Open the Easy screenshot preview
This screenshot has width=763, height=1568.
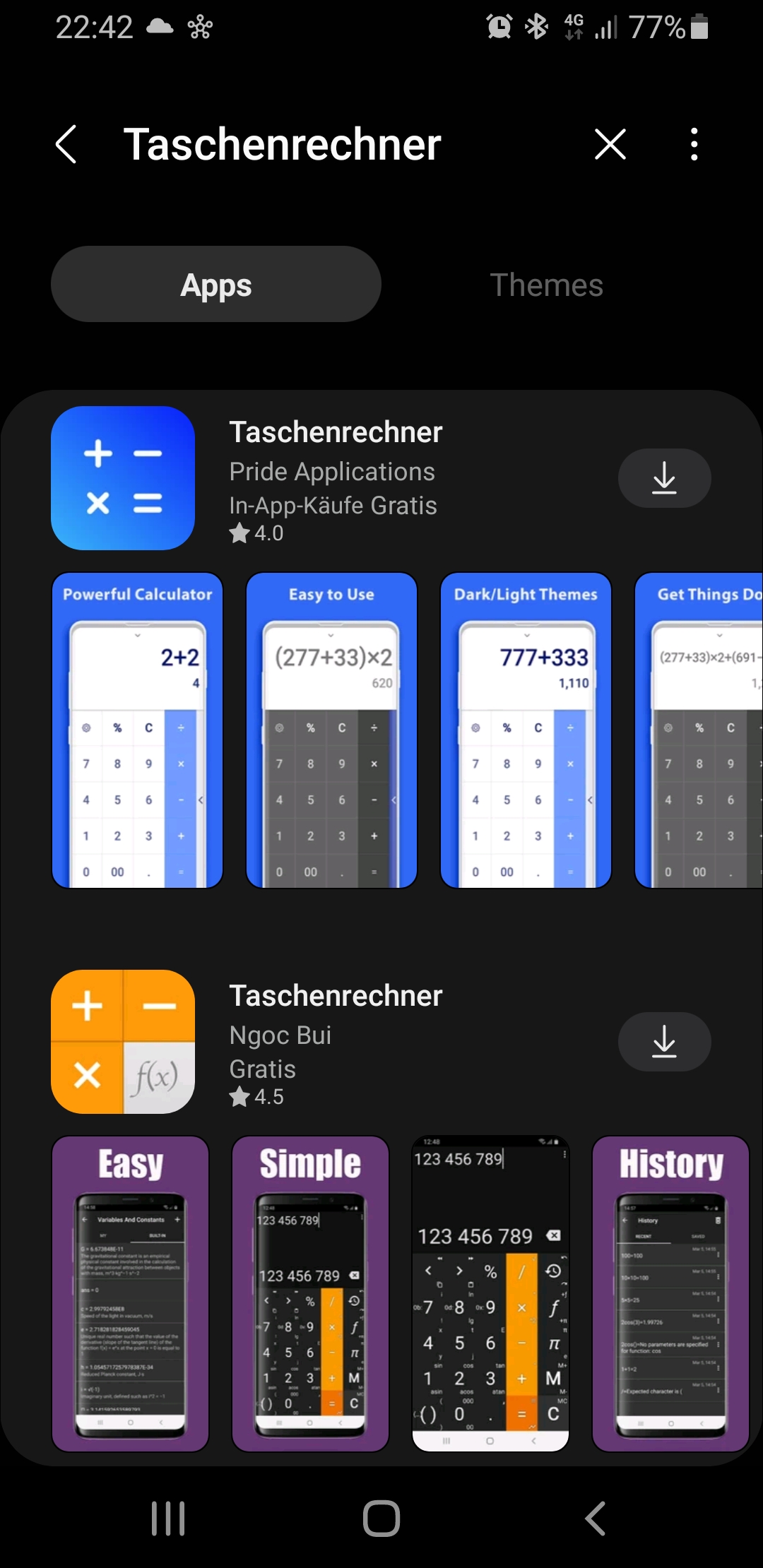click(131, 1293)
